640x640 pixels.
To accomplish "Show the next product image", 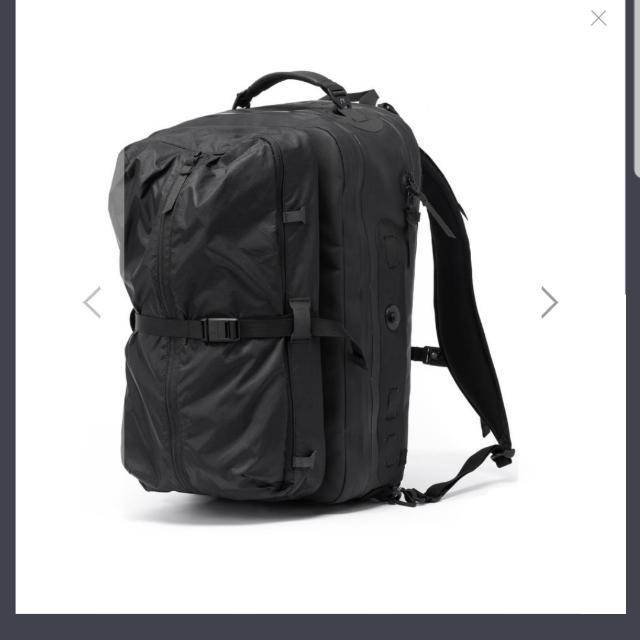I will (549, 302).
